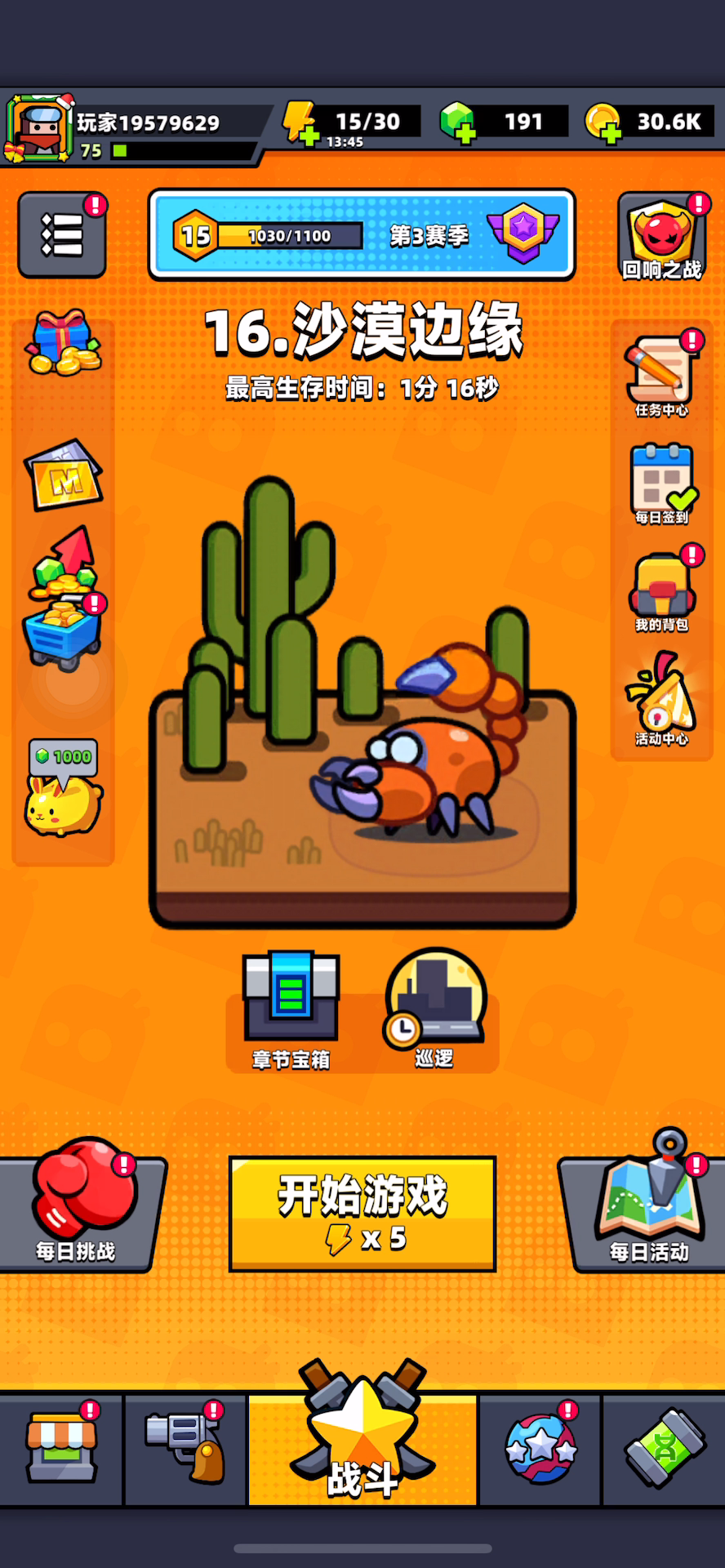This screenshot has height=1568, width=725.
Task: Open 我的背包 backpack
Action: click(x=662, y=591)
